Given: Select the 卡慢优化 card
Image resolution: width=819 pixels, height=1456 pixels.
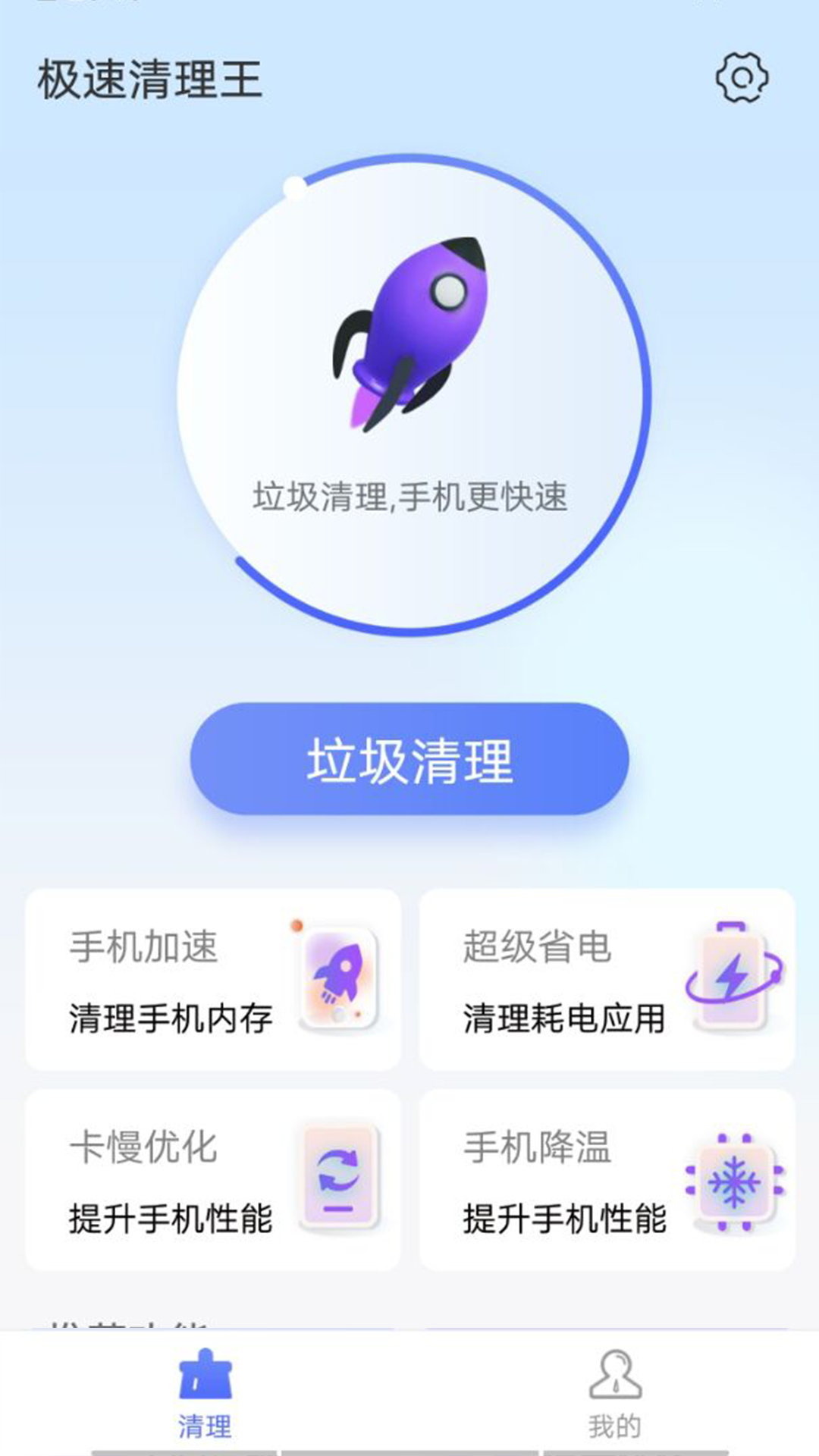Looking at the screenshot, I should click(x=213, y=1179).
